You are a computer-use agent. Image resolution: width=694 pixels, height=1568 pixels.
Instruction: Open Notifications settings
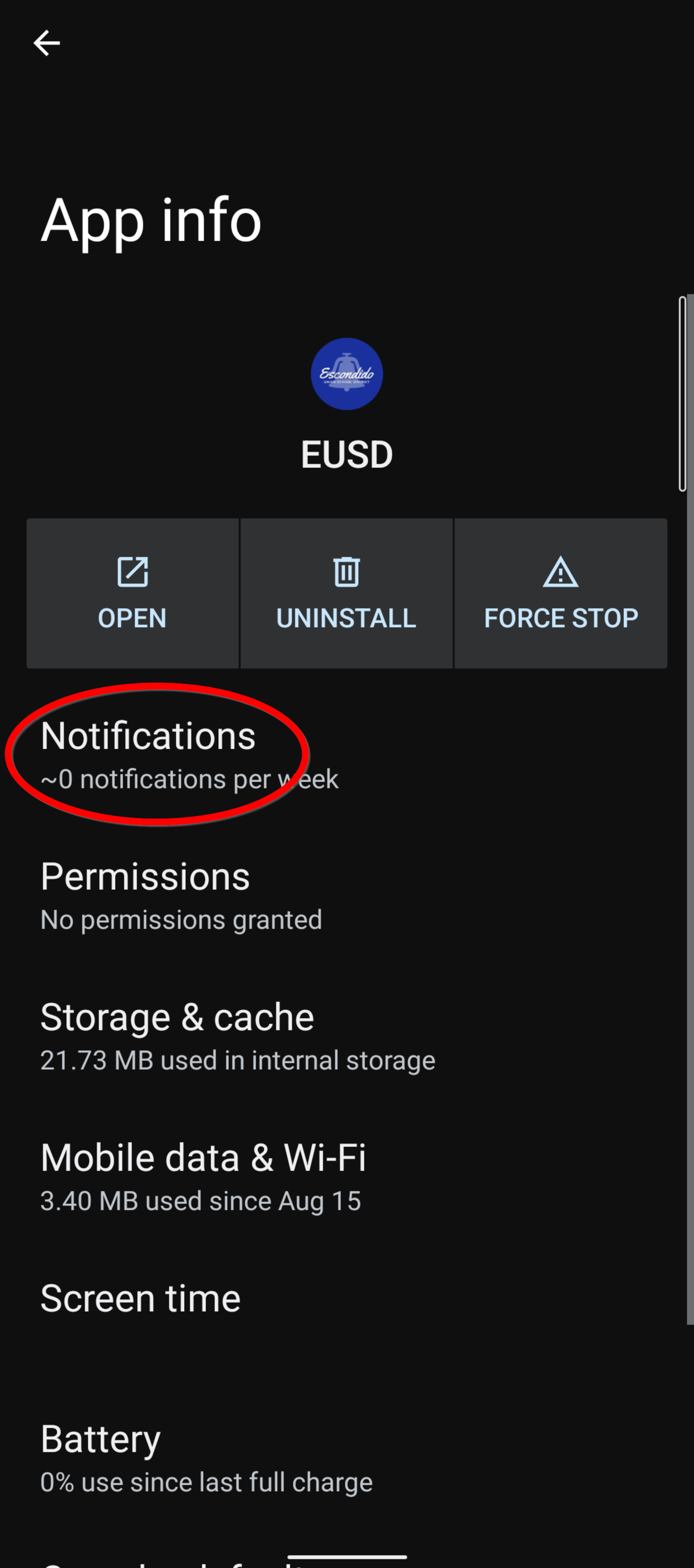(189, 754)
